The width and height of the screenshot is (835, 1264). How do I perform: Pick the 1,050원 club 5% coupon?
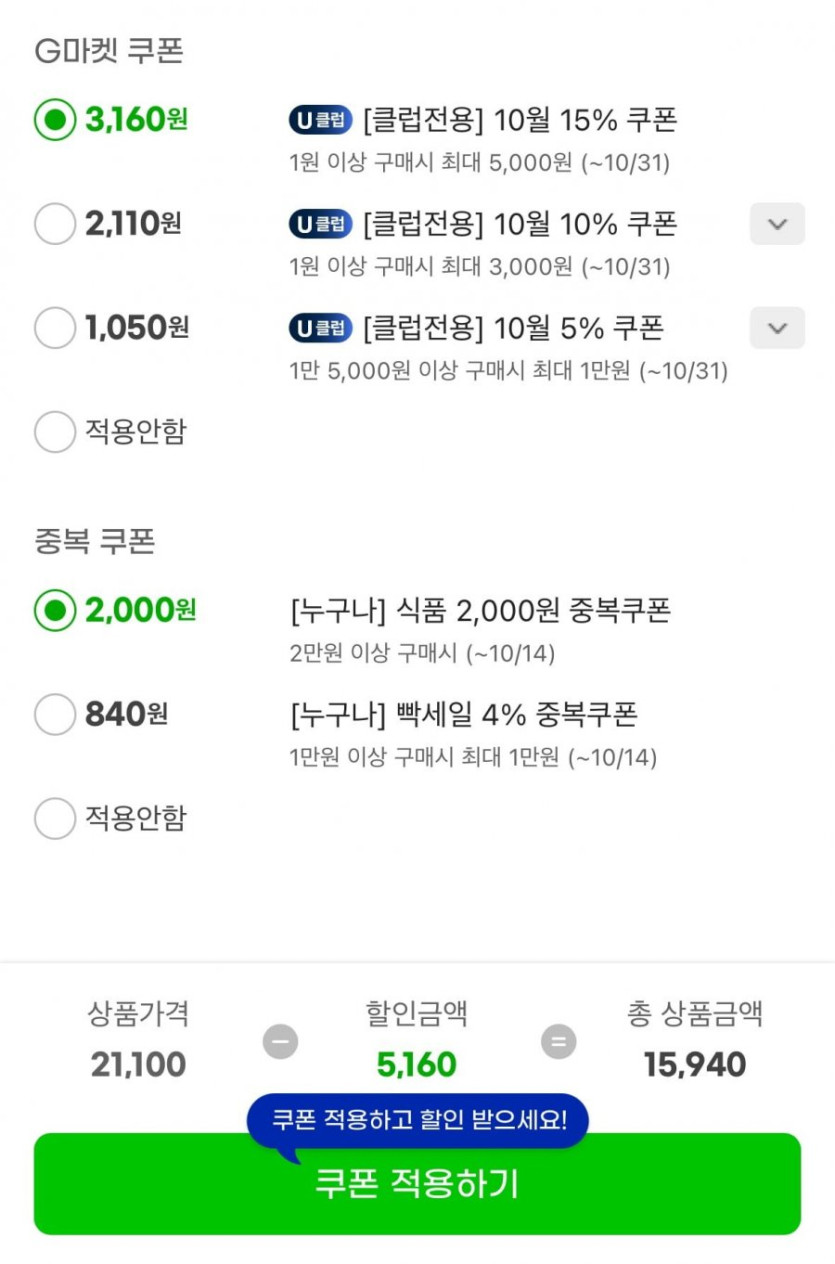click(x=55, y=328)
